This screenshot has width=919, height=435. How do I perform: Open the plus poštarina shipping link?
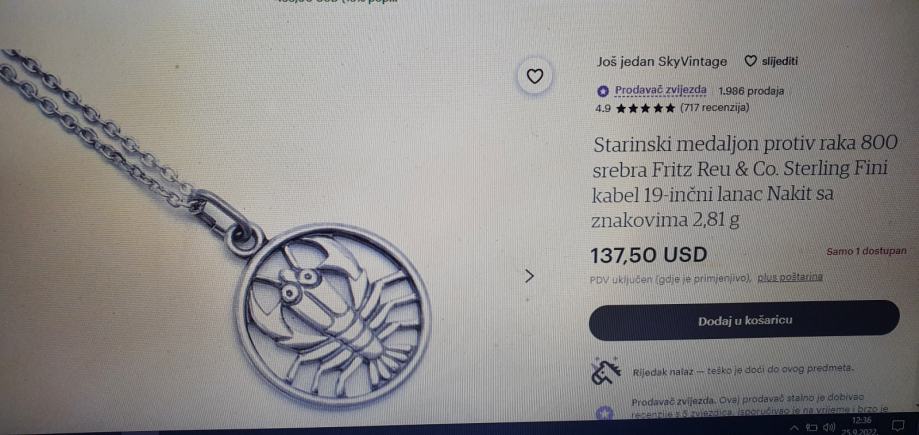click(790, 277)
